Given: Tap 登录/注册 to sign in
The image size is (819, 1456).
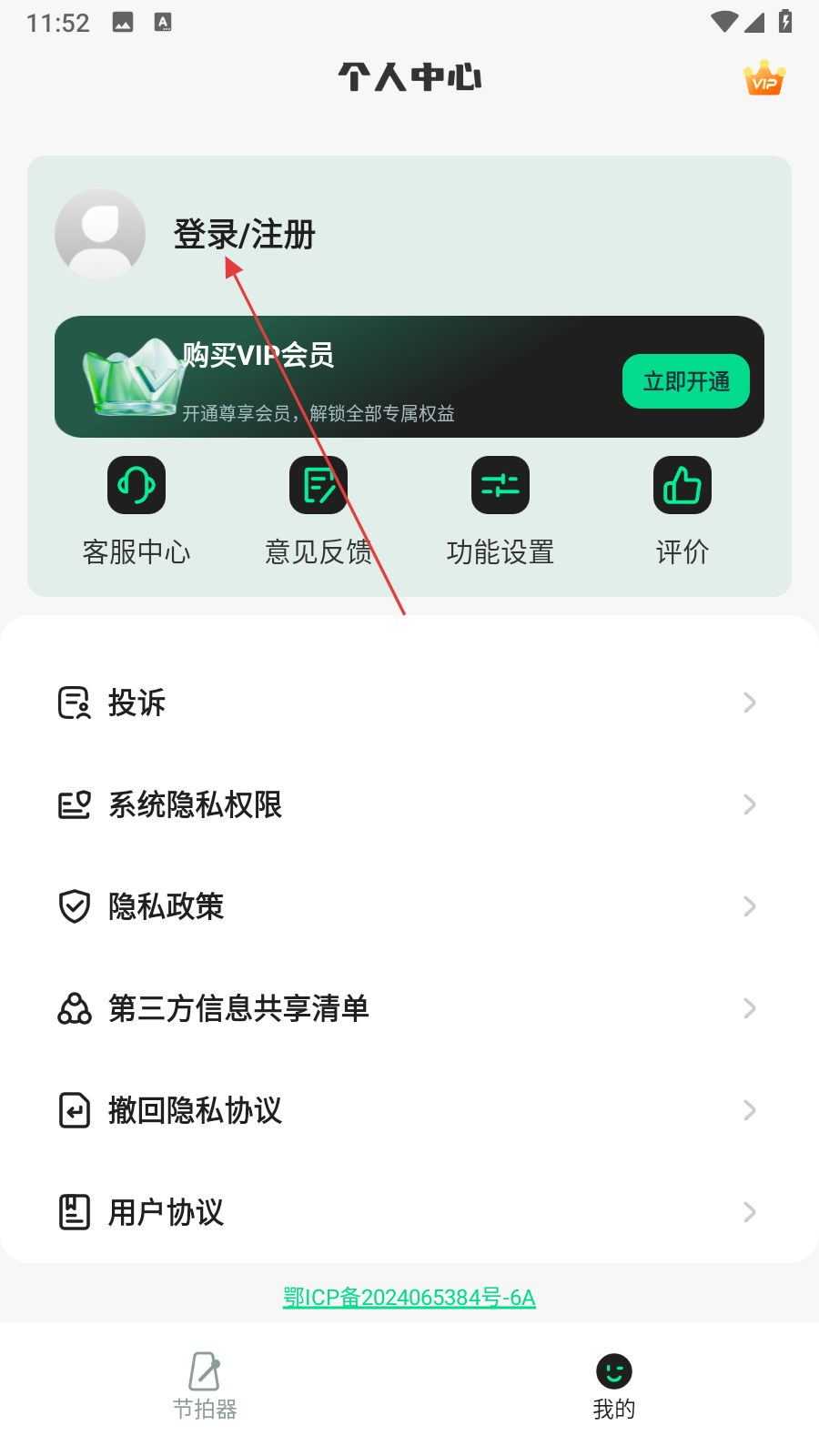Looking at the screenshot, I should click(x=244, y=235).
